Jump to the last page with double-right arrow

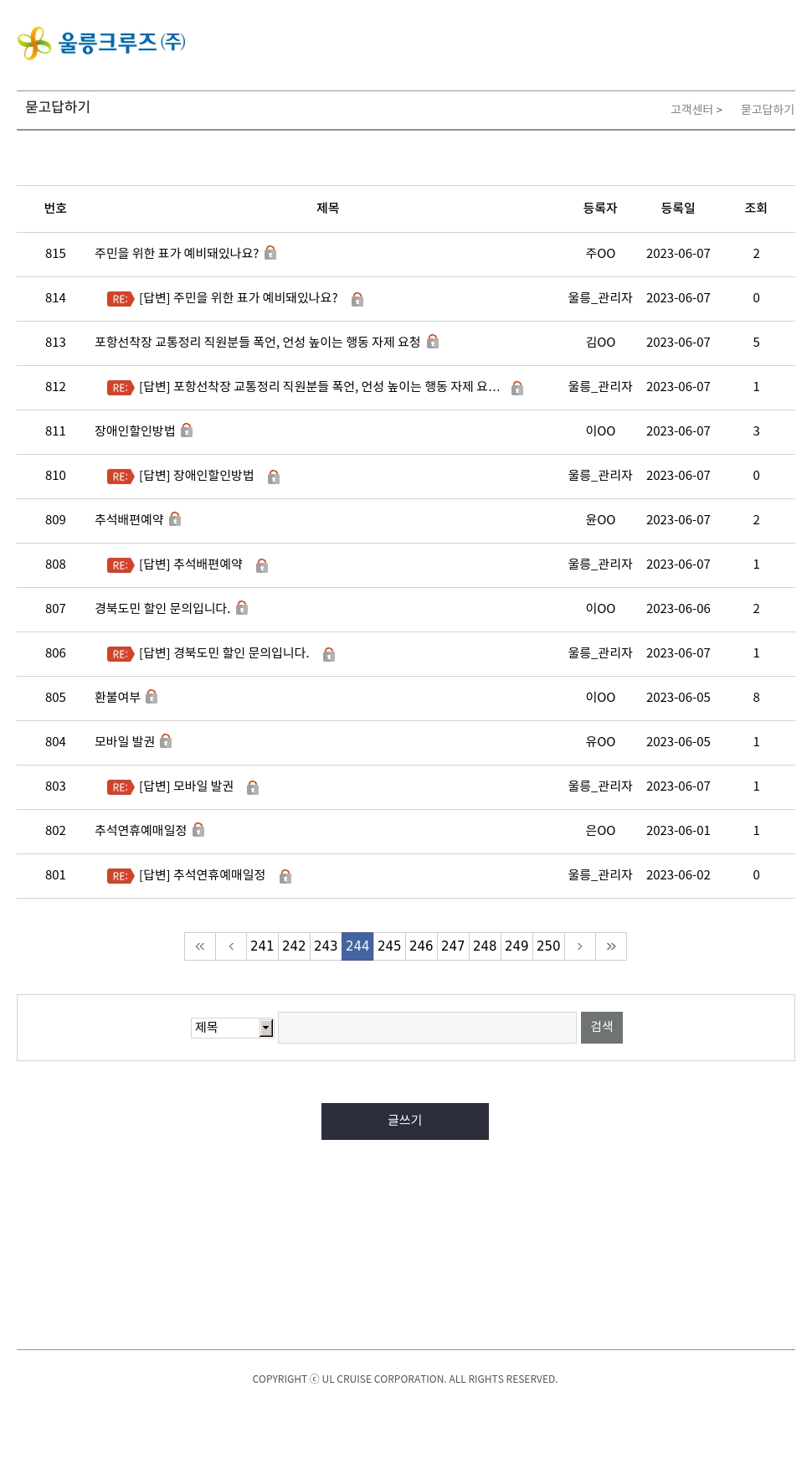(611, 946)
